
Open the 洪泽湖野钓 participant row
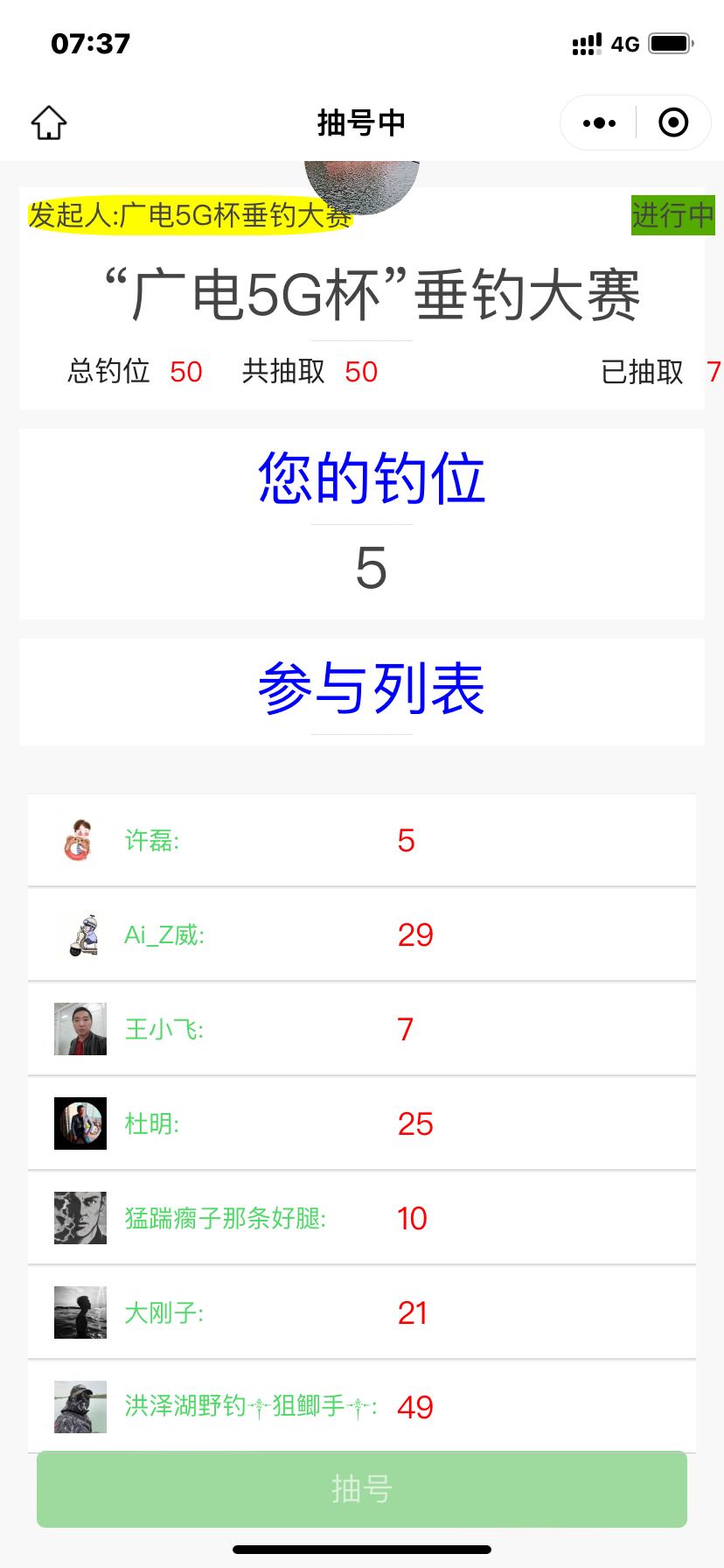click(362, 1406)
